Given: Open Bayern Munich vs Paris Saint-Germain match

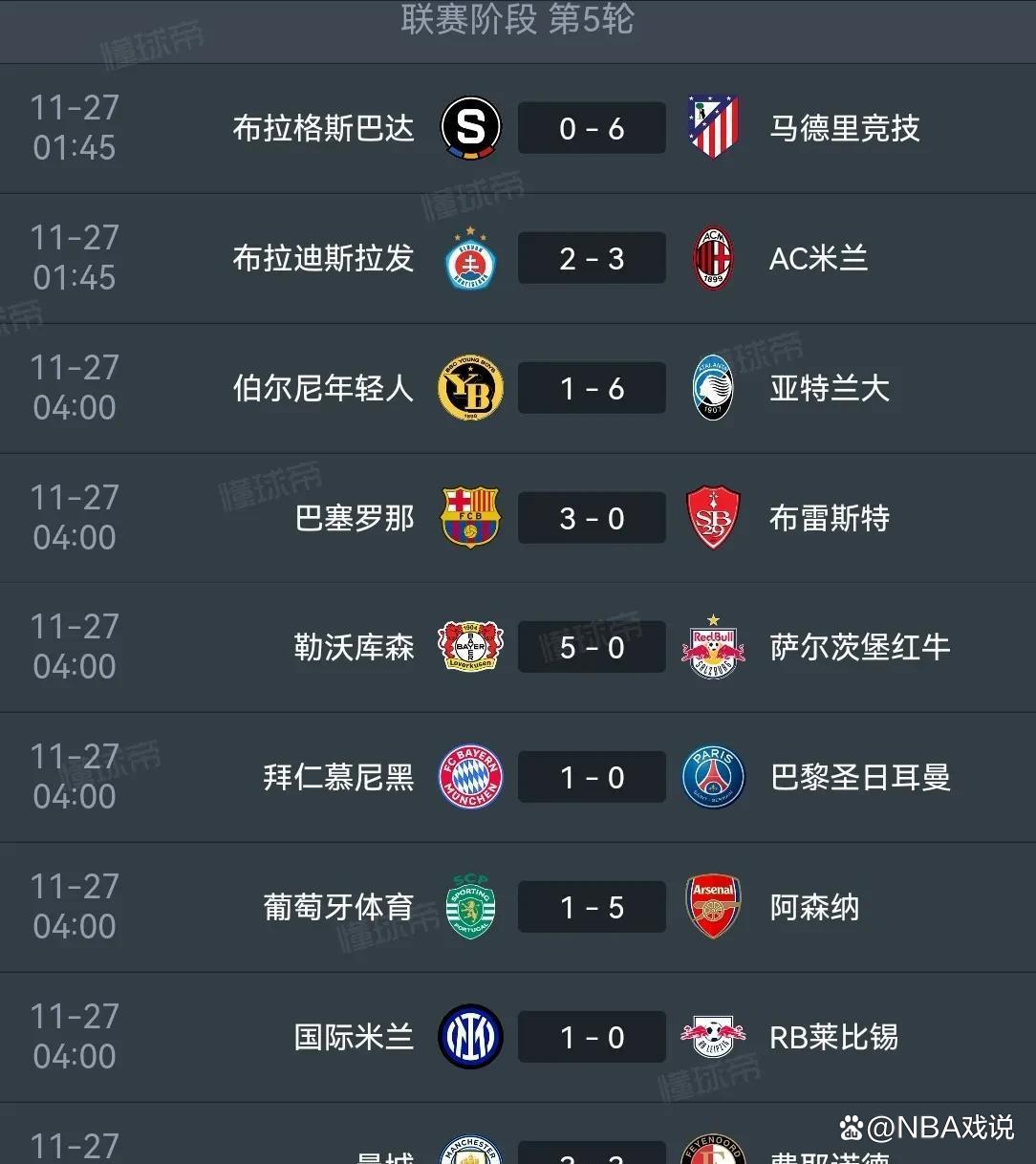Looking at the screenshot, I should pos(592,778).
